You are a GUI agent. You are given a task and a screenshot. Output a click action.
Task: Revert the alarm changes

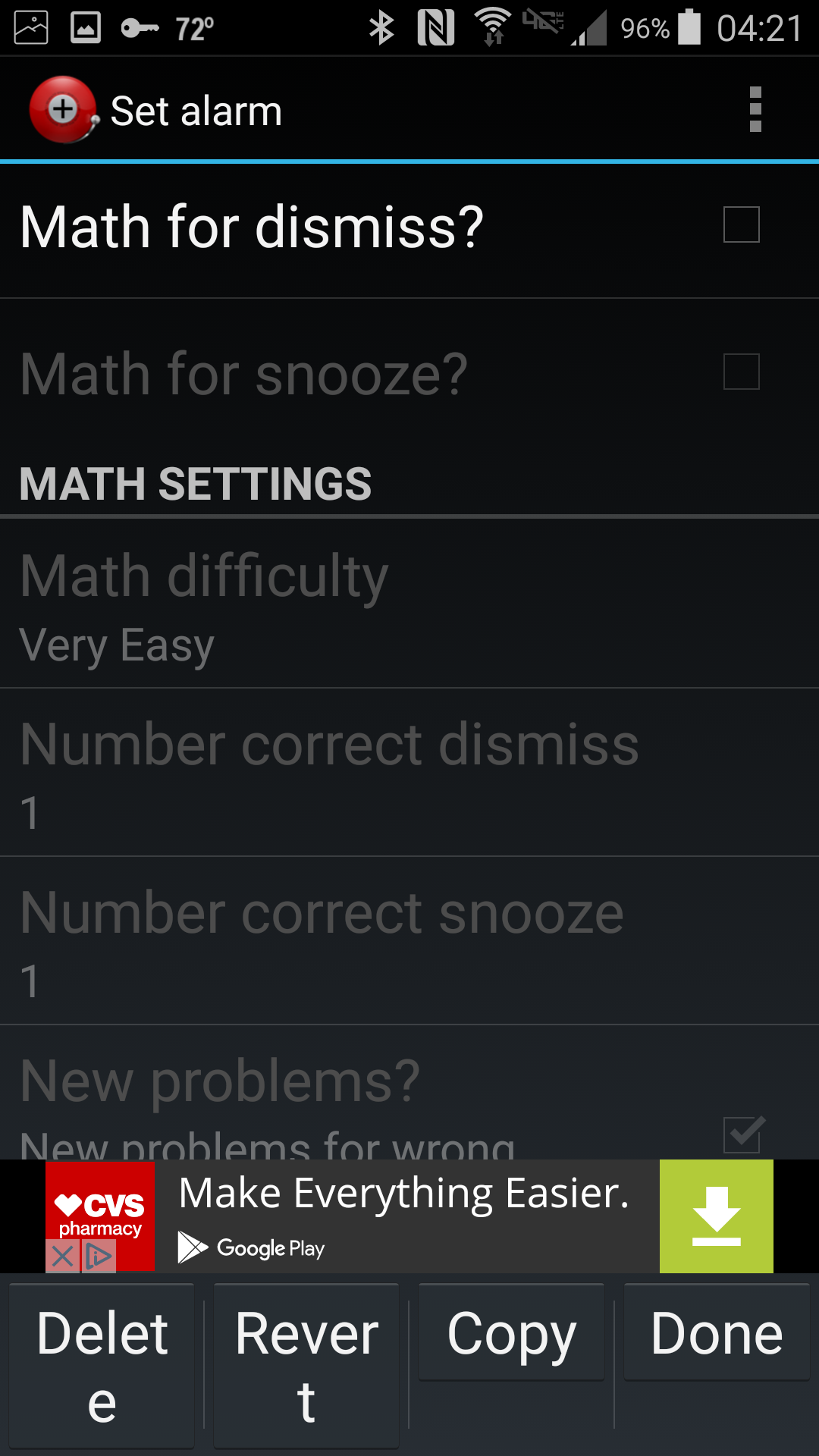point(306,1367)
